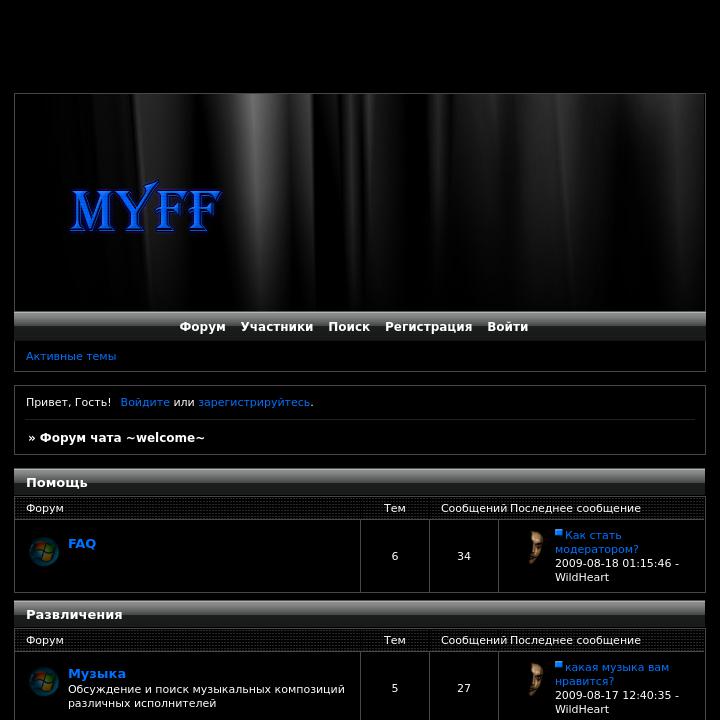Tap the Войдите link in the greeting

click(x=145, y=402)
